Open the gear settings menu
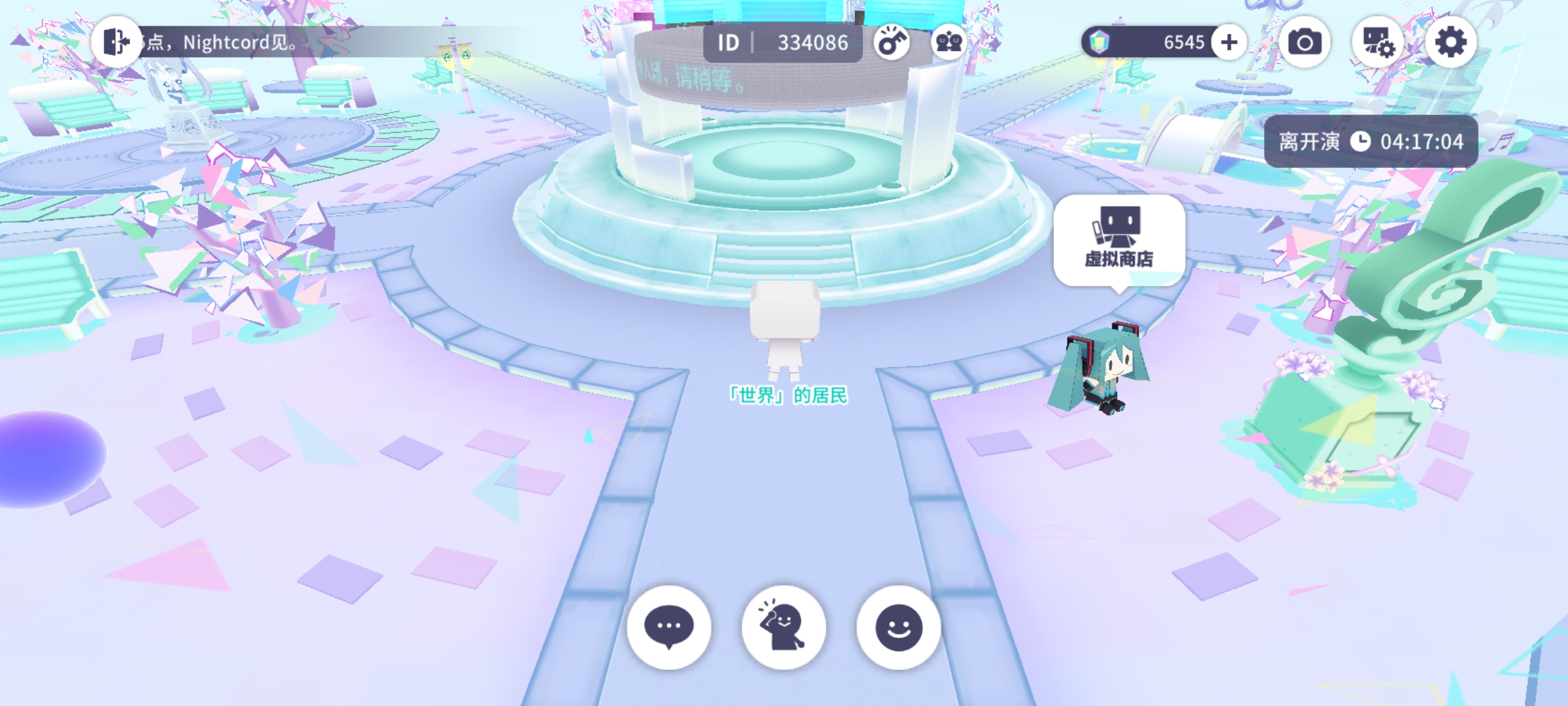Image resolution: width=1568 pixels, height=706 pixels. pos(1450,42)
